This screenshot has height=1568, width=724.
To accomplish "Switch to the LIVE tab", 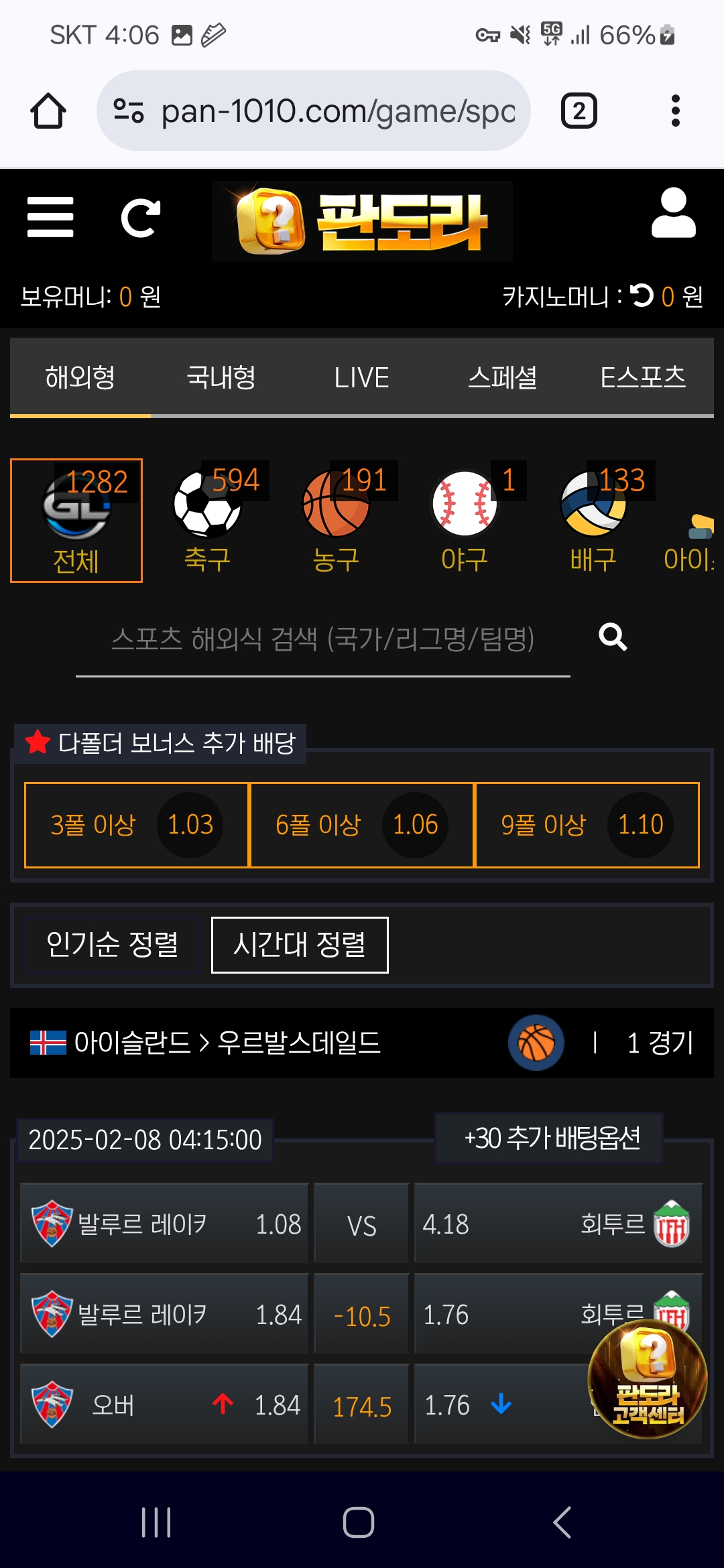I will (x=361, y=377).
